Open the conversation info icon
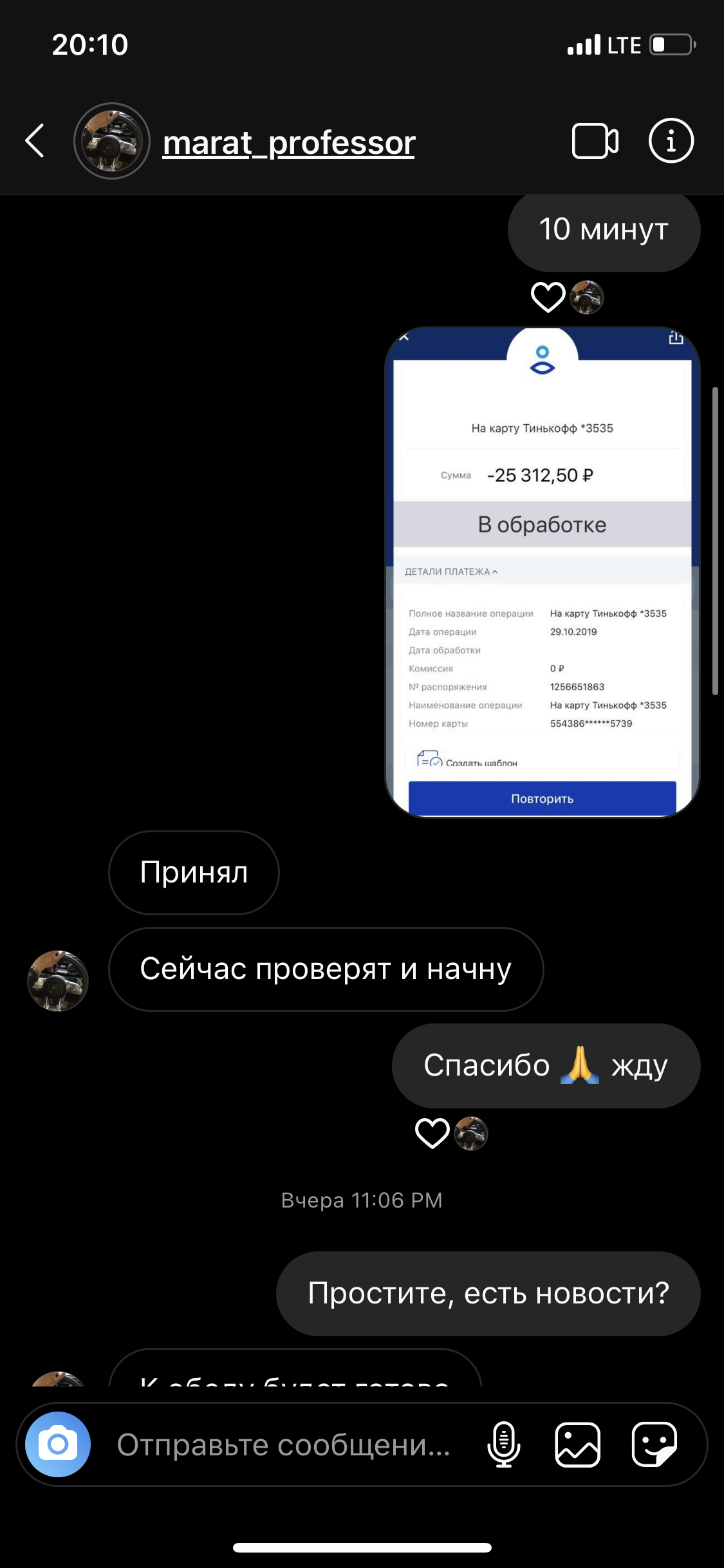This screenshot has height=1568, width=724. point(671,140)
